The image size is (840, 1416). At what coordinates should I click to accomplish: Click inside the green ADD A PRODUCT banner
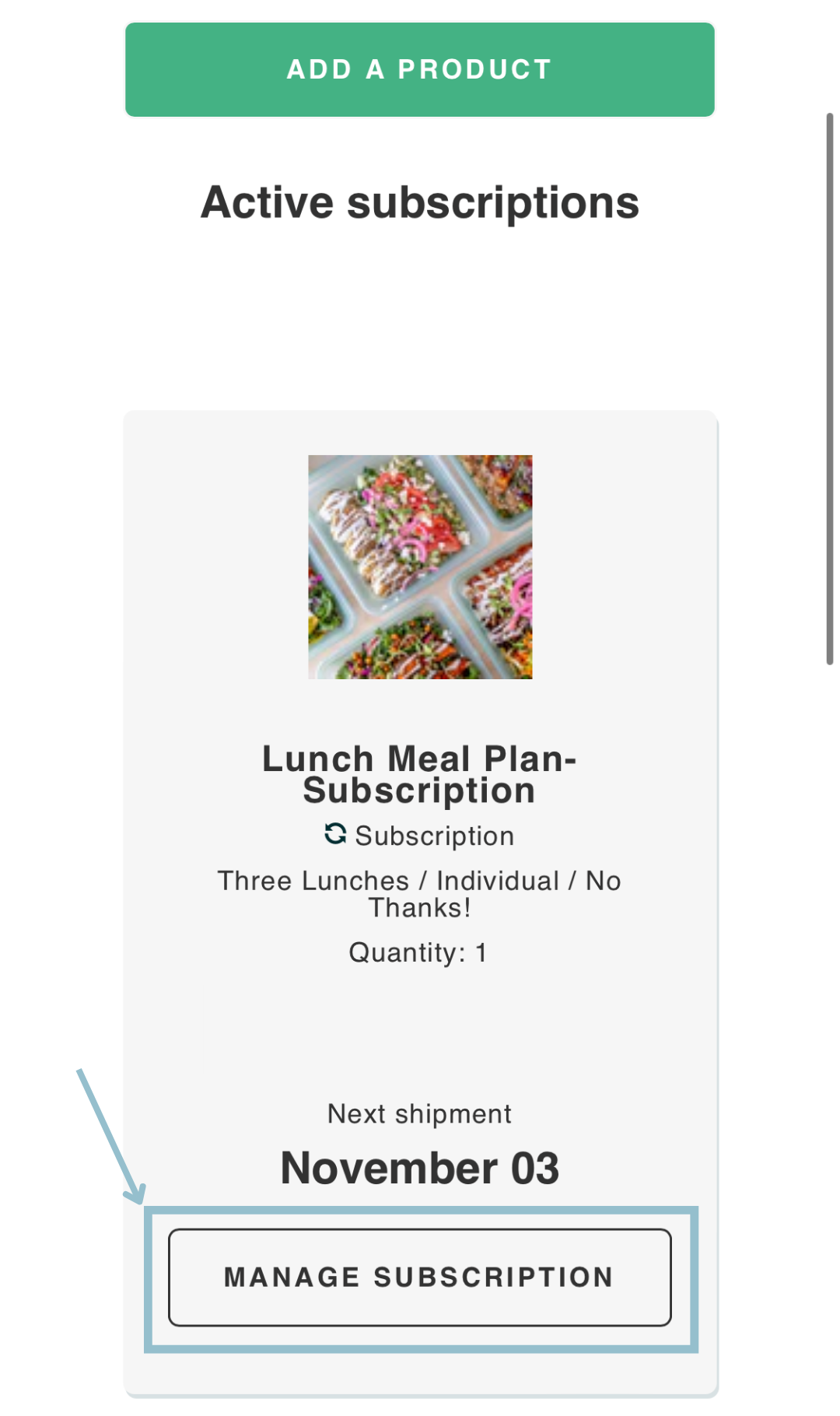point(420,68)
